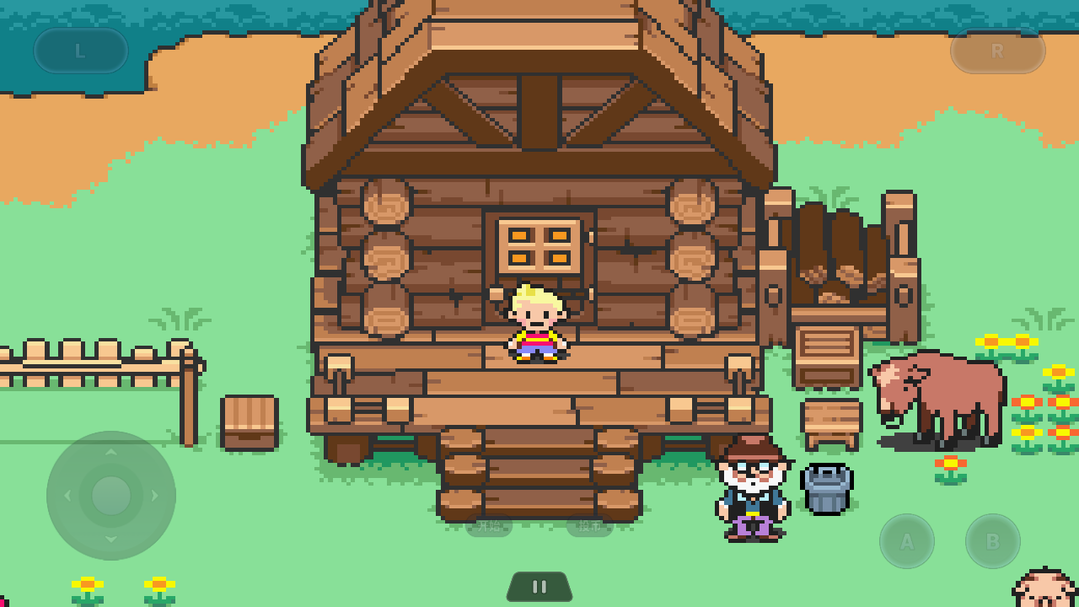Tap the B action button
Image resolution: width=1079 pixels, height=607 pixels.
[992, 541]
